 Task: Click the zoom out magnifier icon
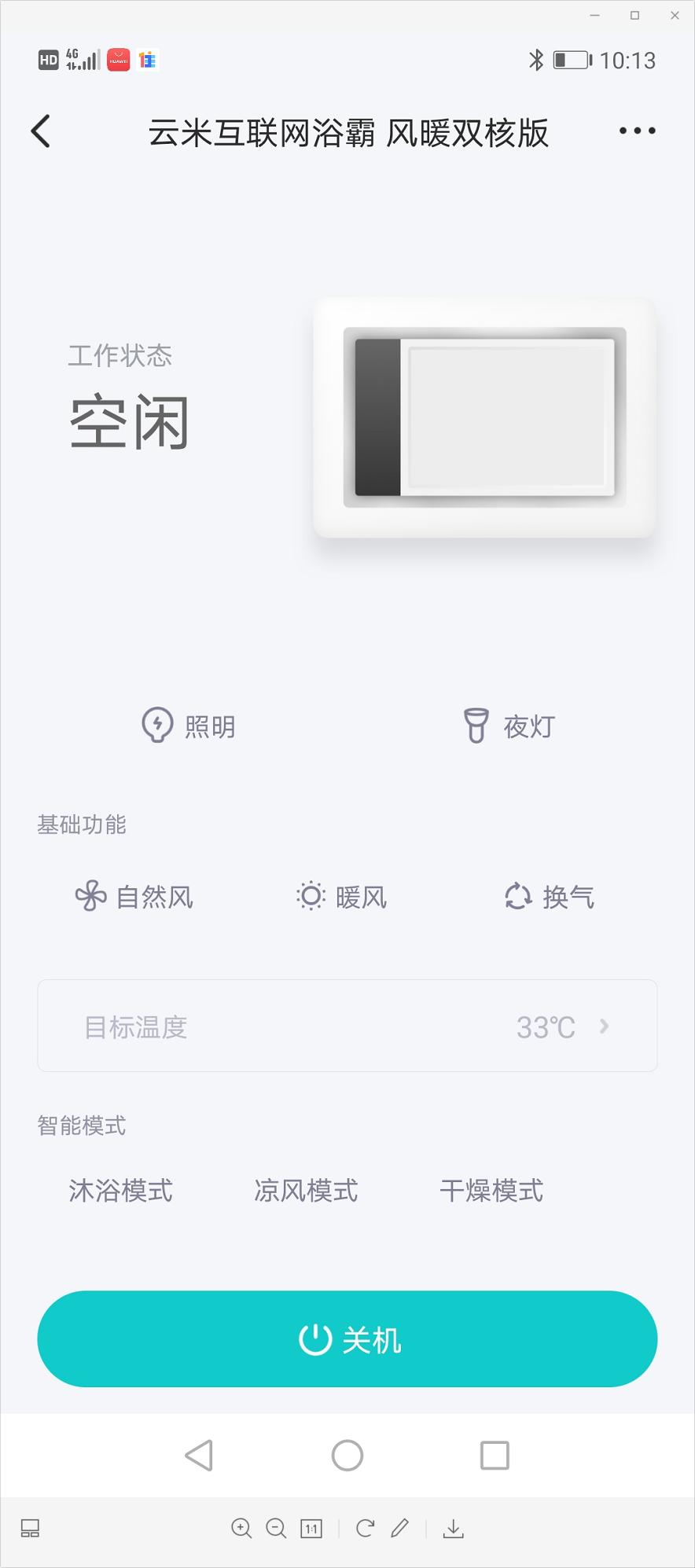coord(276,1529)
